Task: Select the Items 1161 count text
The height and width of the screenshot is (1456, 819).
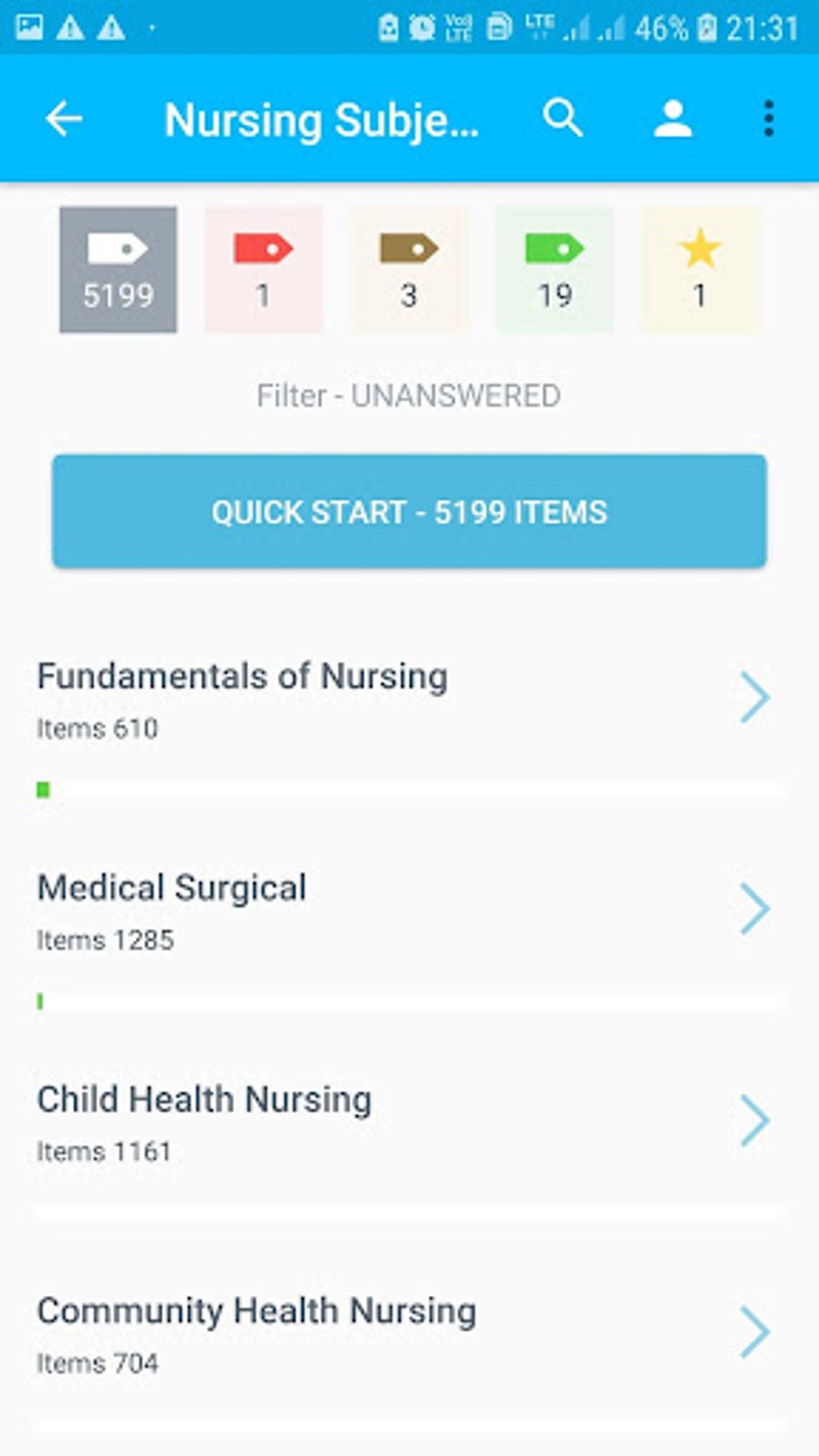Action: pyautogui.click(x=104, y=1150)
